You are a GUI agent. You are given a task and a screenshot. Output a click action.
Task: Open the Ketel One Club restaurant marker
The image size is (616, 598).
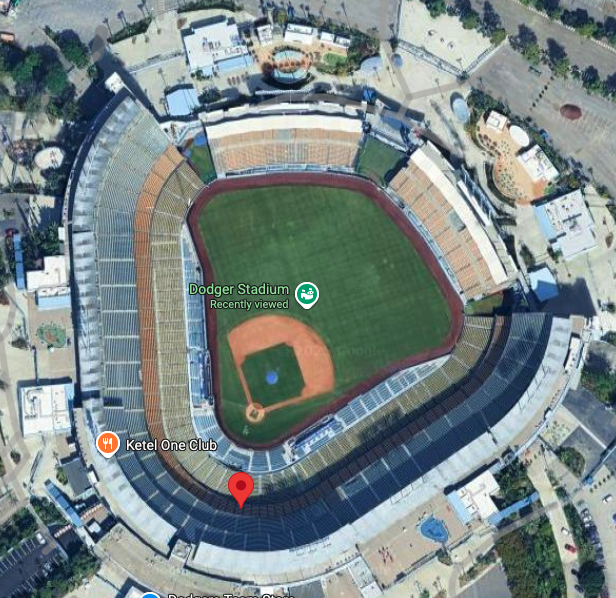click(x=106, y=442)
